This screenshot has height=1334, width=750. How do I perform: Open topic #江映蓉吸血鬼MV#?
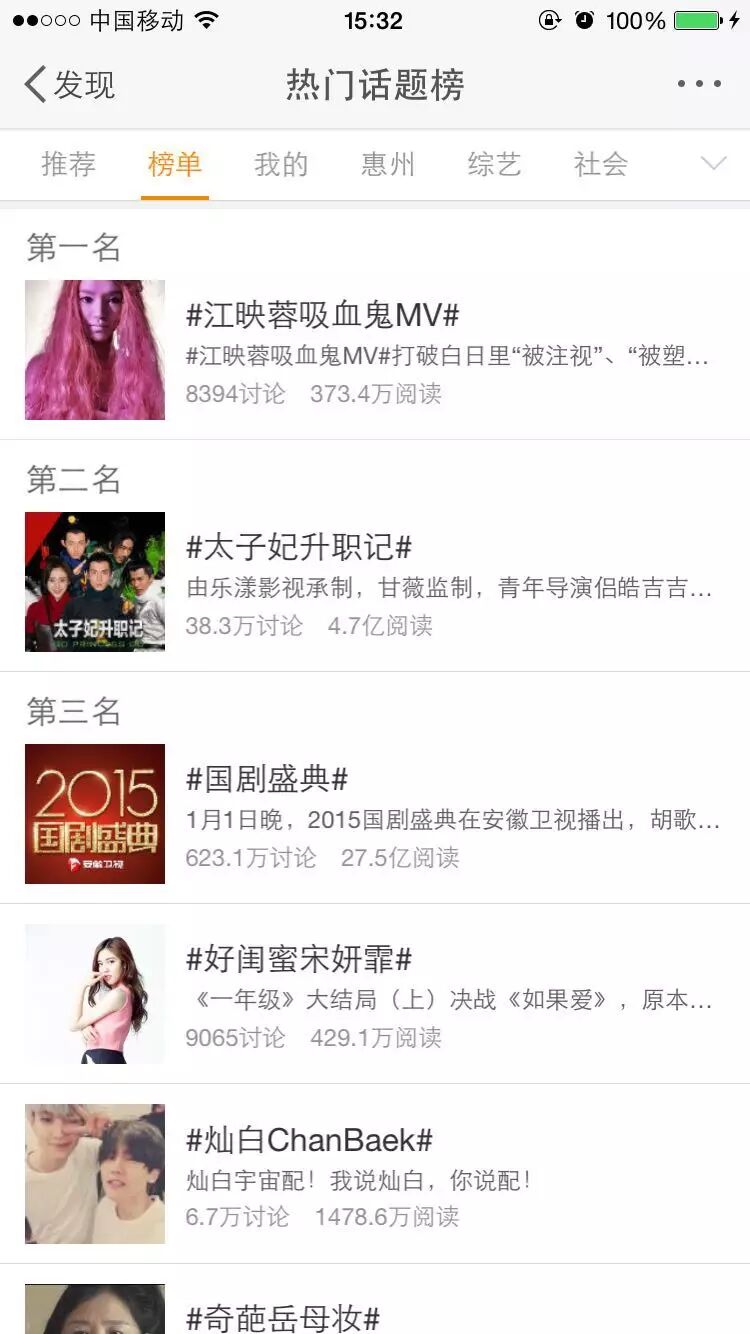pyautogui.click(x=322, y=316)
